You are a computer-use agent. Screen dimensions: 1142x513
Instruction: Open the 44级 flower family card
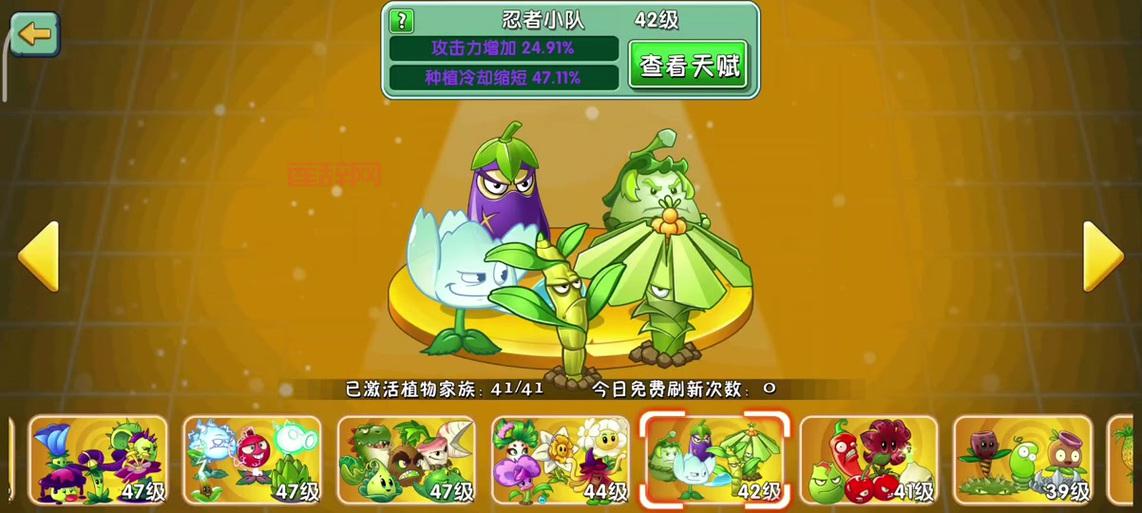tap(560, 460)
